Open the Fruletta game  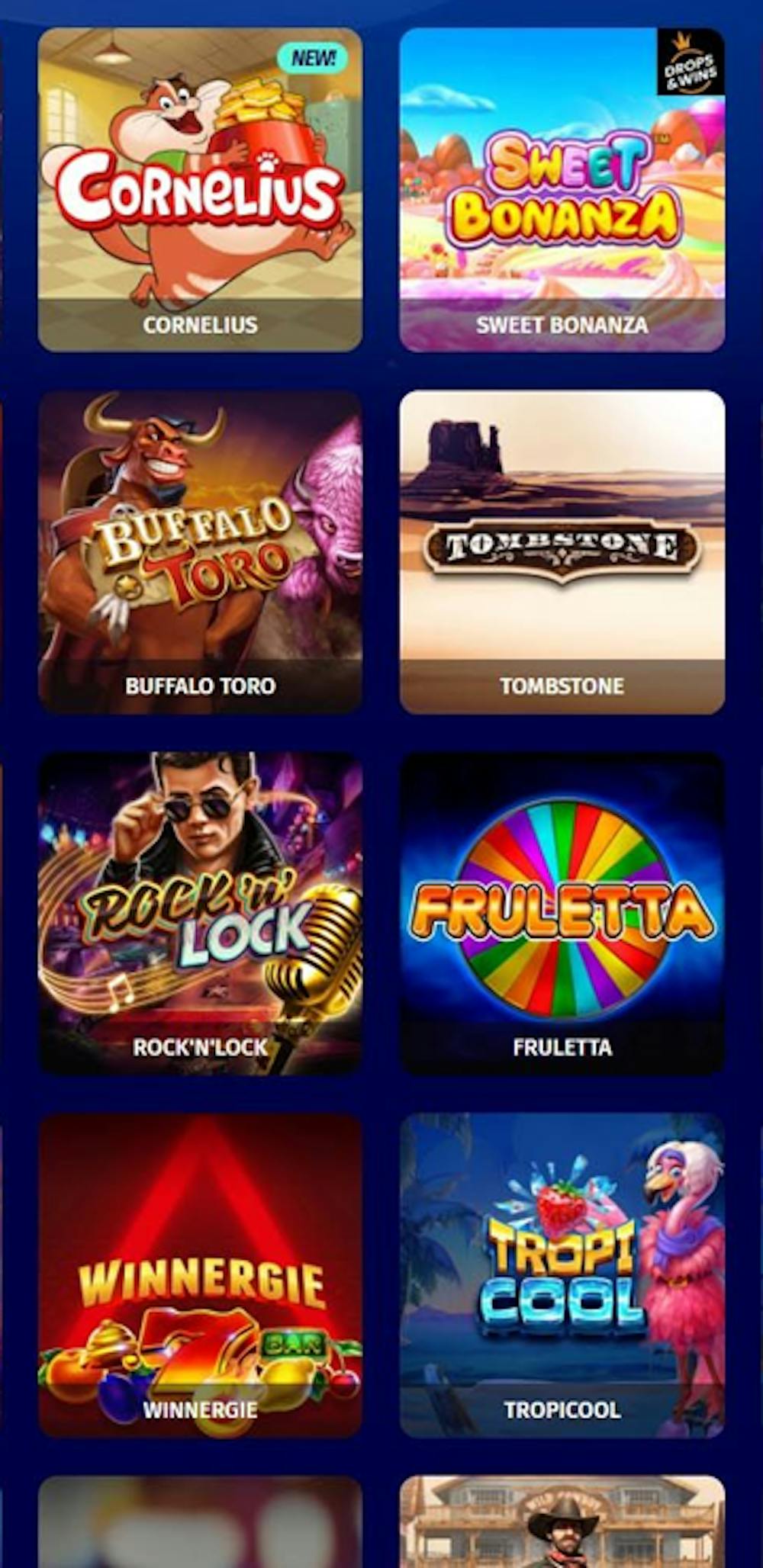[562, 914]
